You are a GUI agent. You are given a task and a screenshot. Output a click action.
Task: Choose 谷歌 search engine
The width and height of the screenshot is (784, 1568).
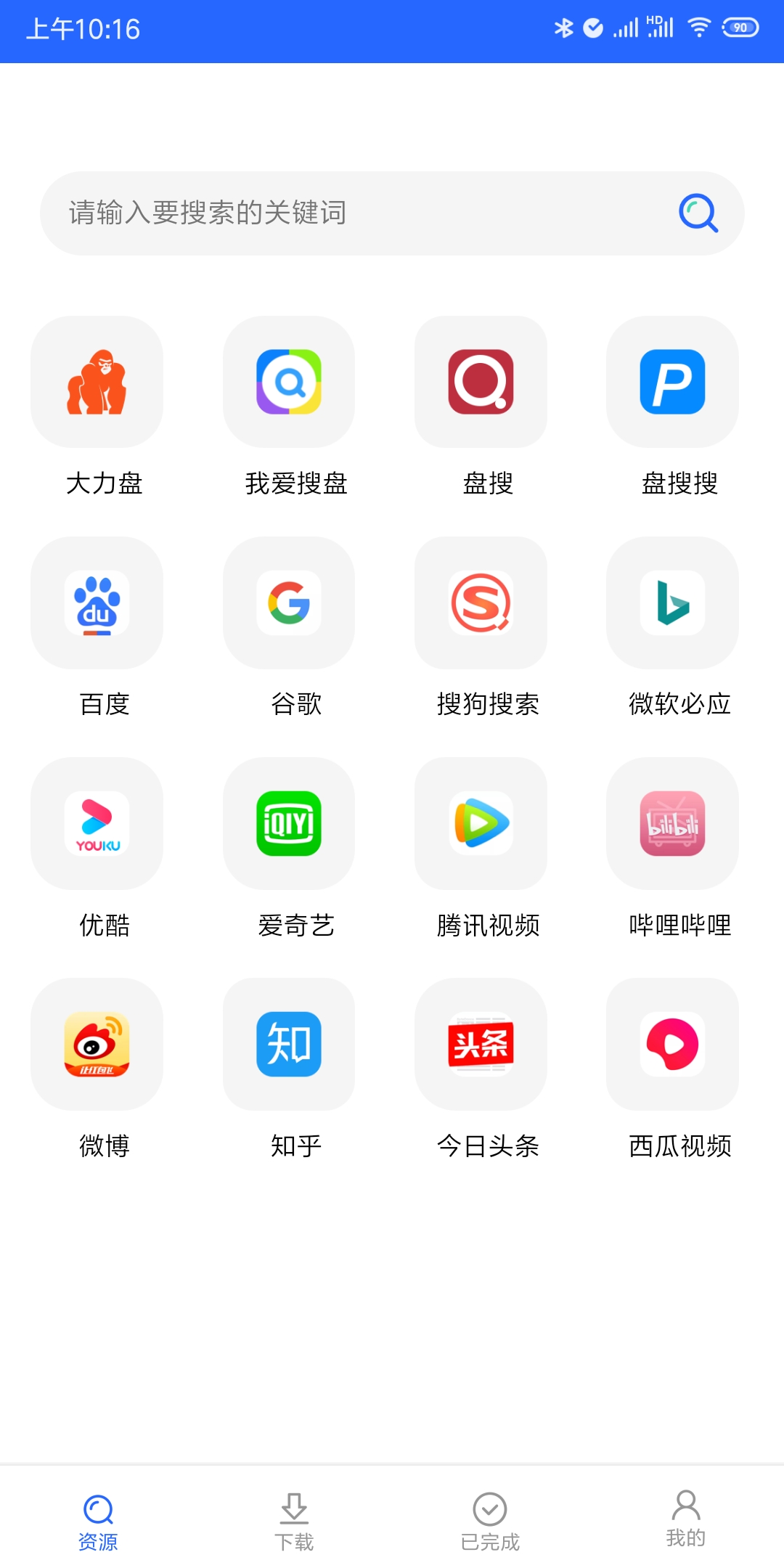(x=289, y=603)
